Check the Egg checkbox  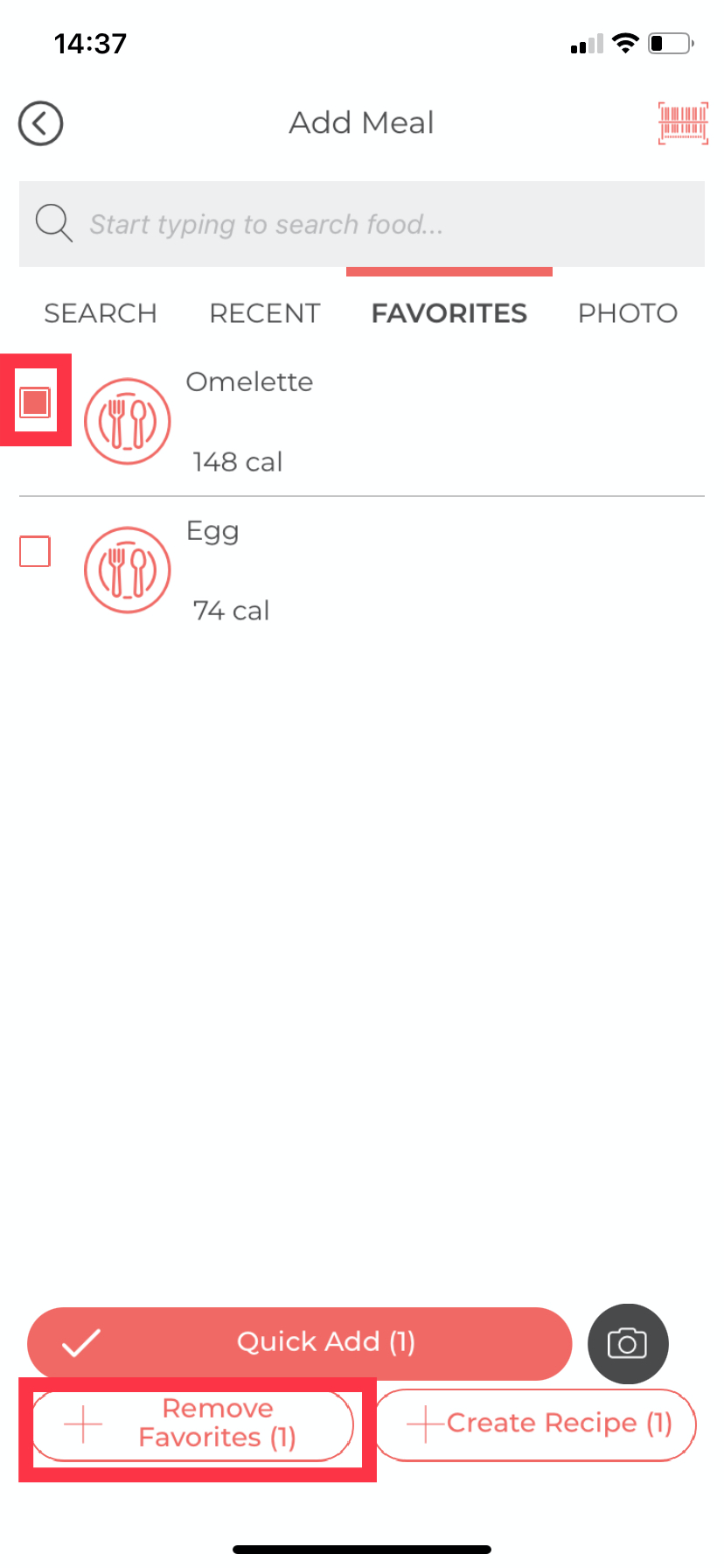[x=35, y=551]
